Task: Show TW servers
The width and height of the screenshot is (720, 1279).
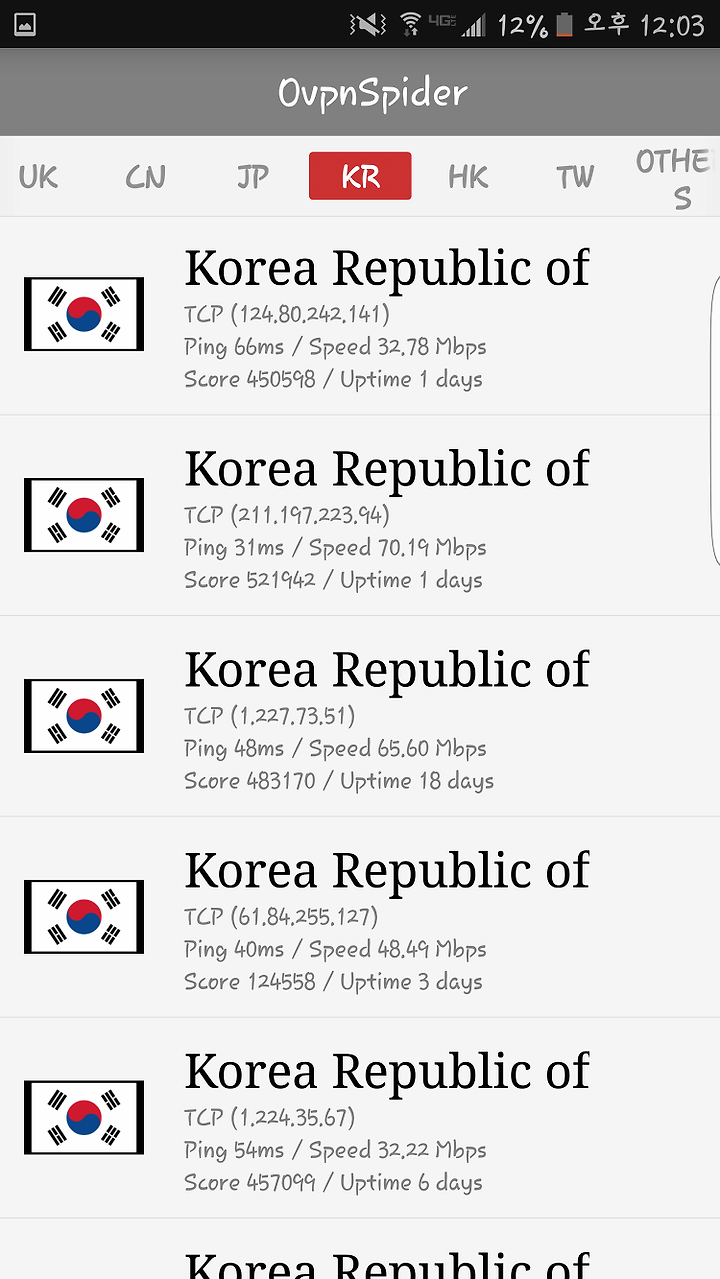Action: click(x=575, y=177)
